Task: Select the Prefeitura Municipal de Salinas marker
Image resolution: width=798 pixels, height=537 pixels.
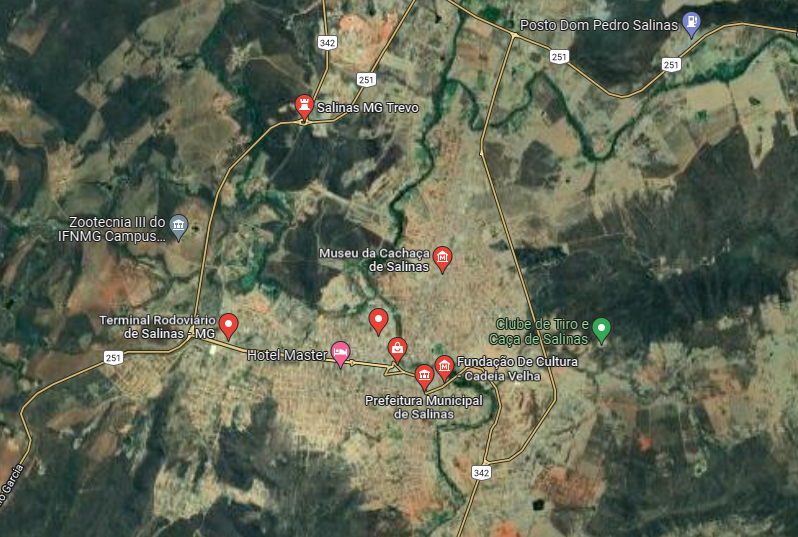Action: tap(424, 375)
